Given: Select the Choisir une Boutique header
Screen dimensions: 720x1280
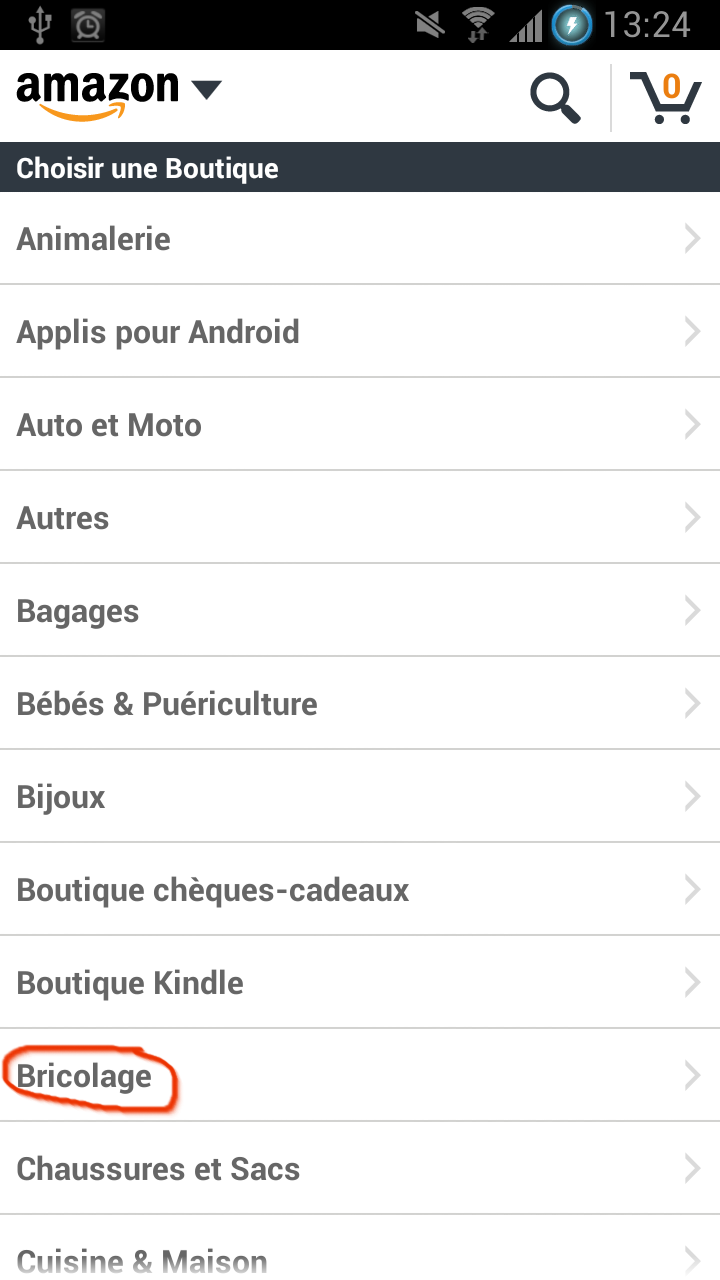Looking at the screenshot, I should (x=146, y=168).
